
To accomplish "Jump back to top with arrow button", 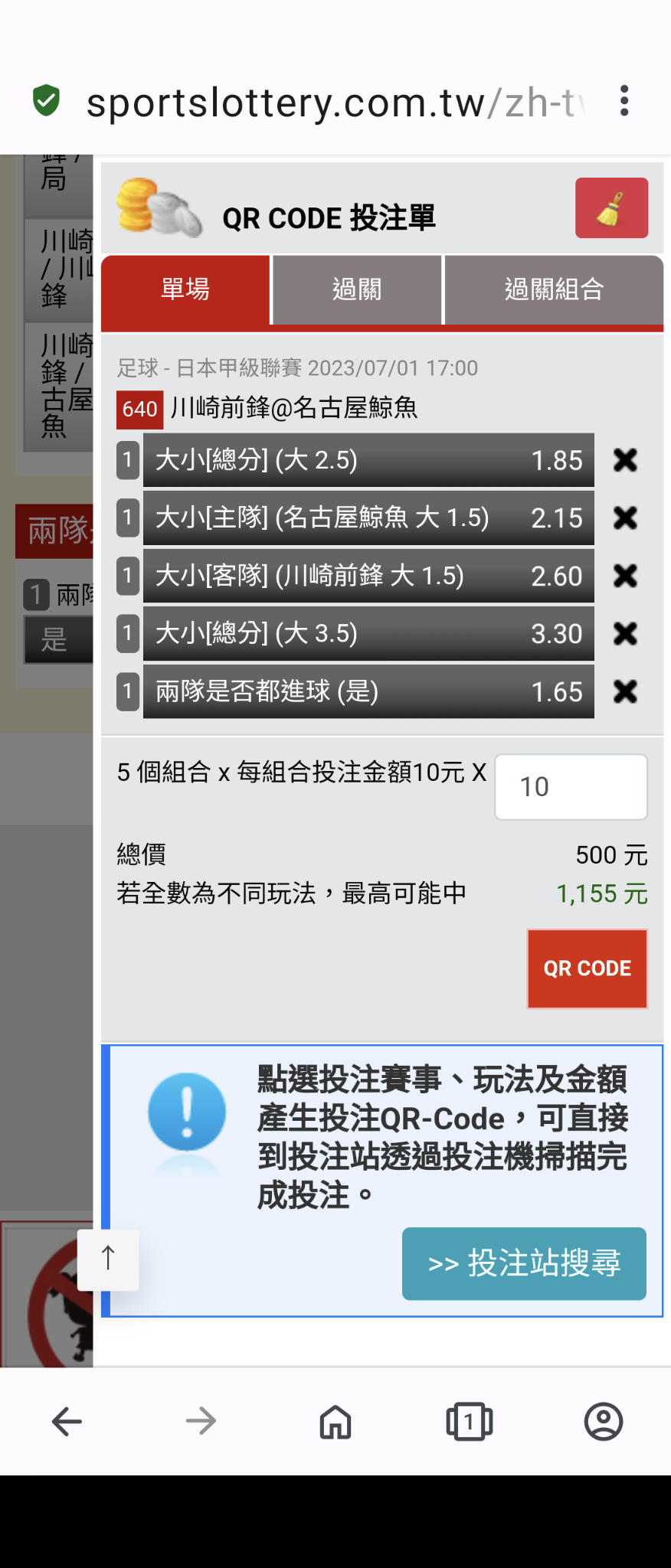I will [x=108, y=1259].
